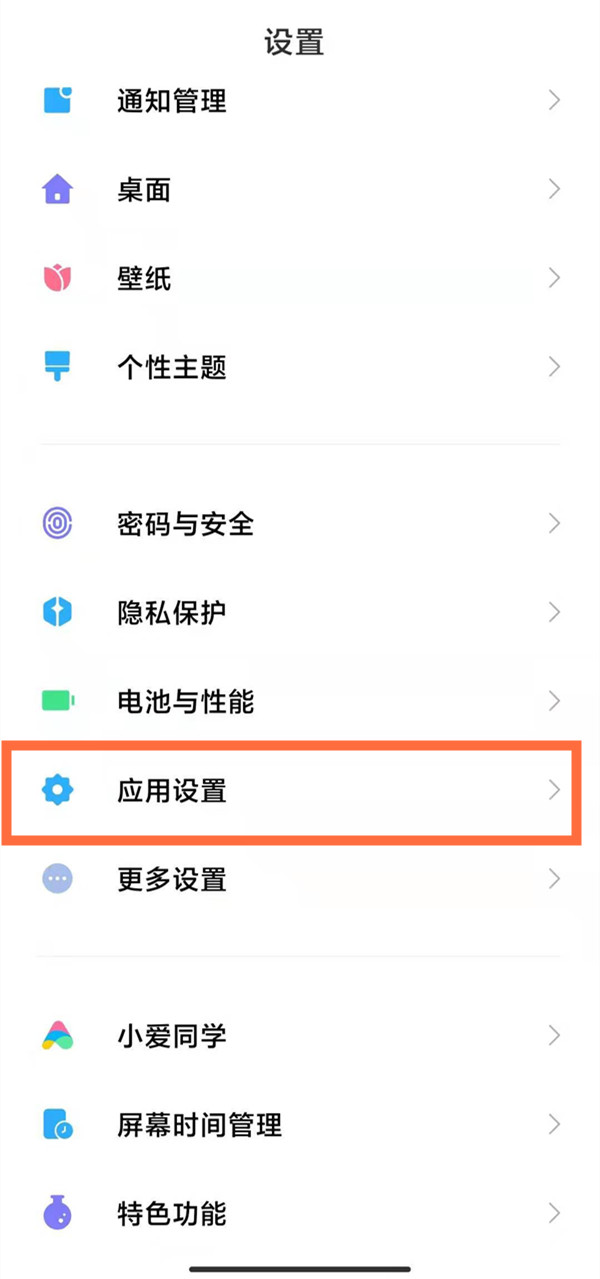Open 隐私保护 settings
Screen dimensions: 600x1279
point(300,612)
